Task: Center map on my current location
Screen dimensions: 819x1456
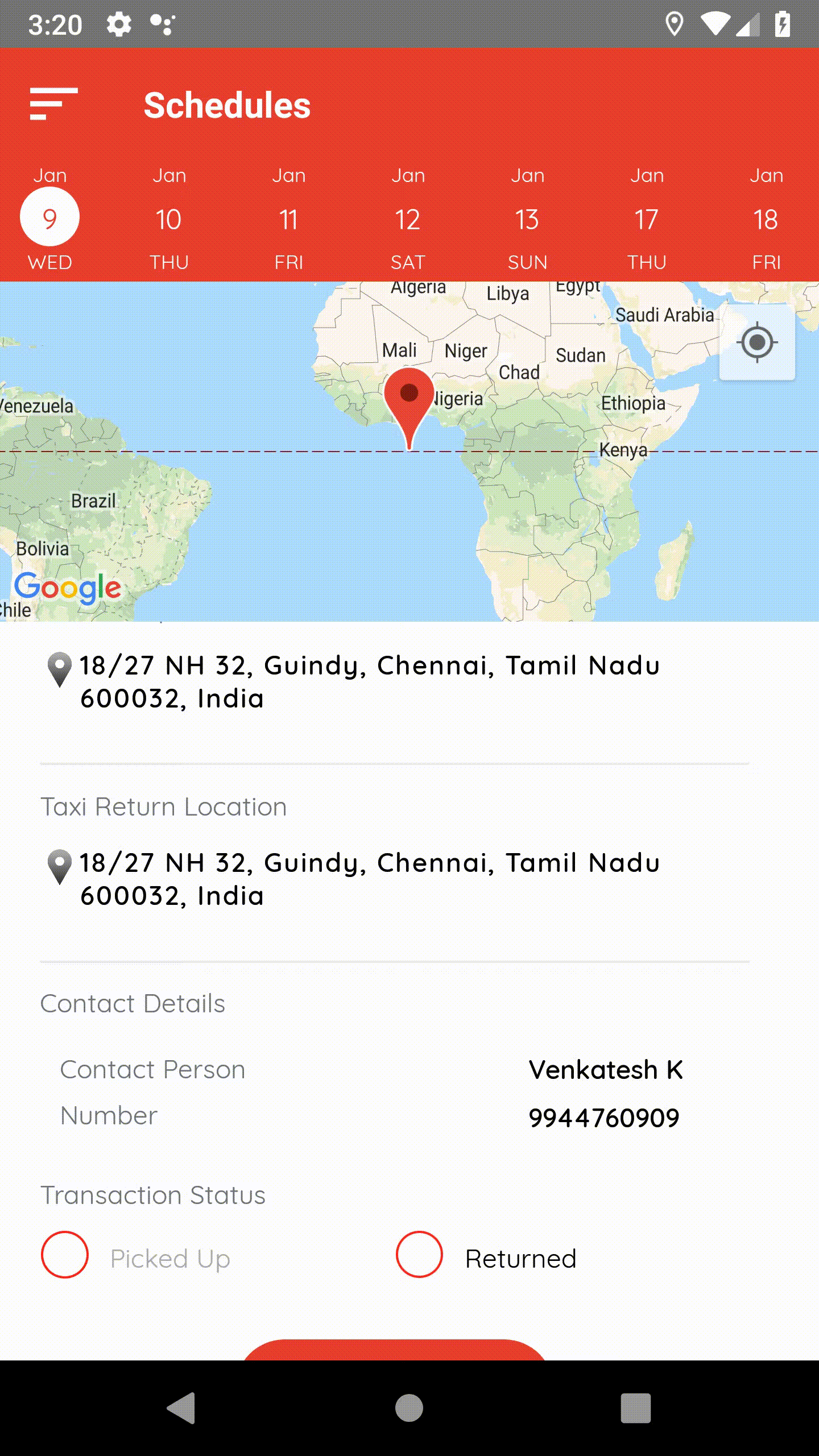Action: (x=757, y=342)
